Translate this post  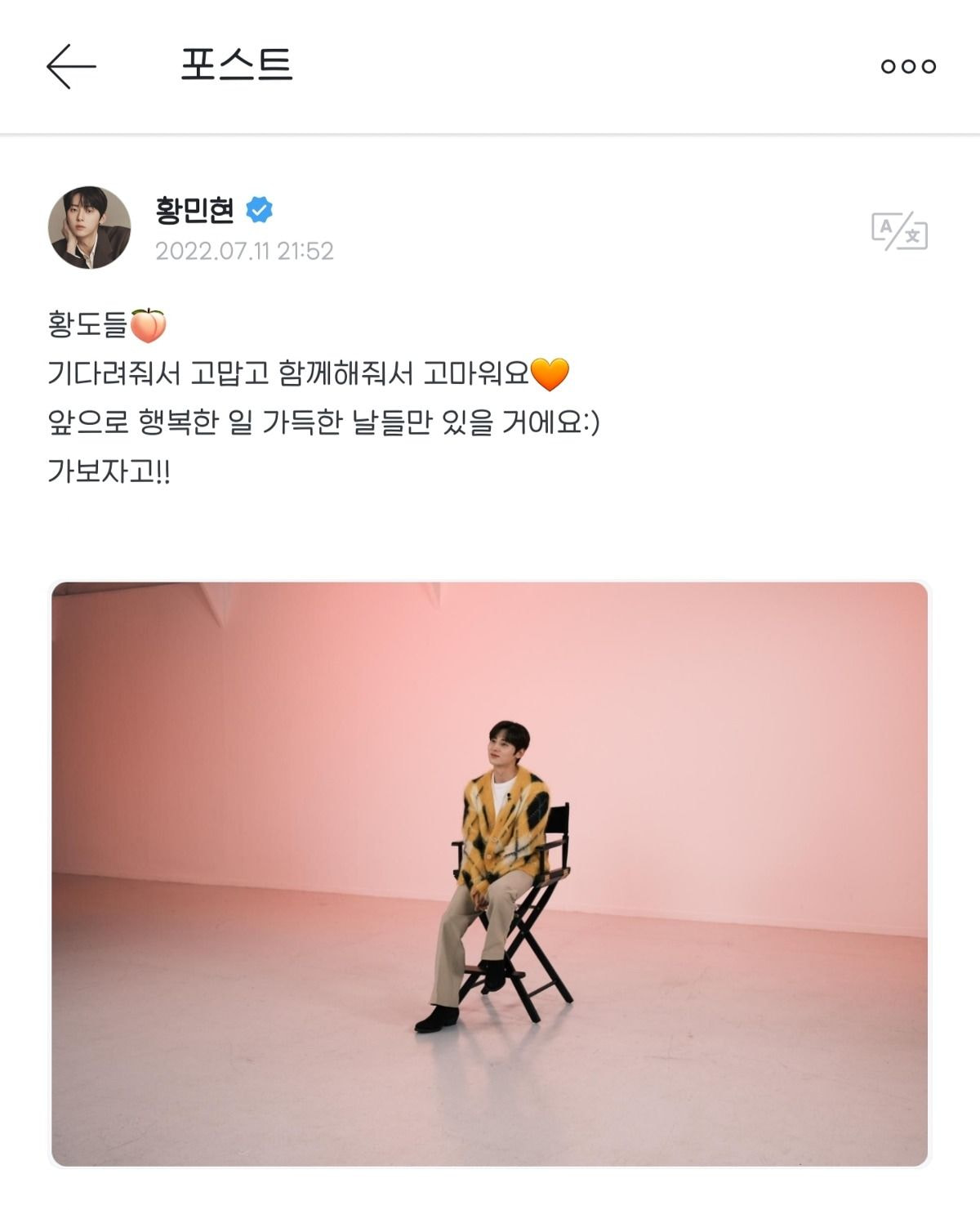coord(899,231)
